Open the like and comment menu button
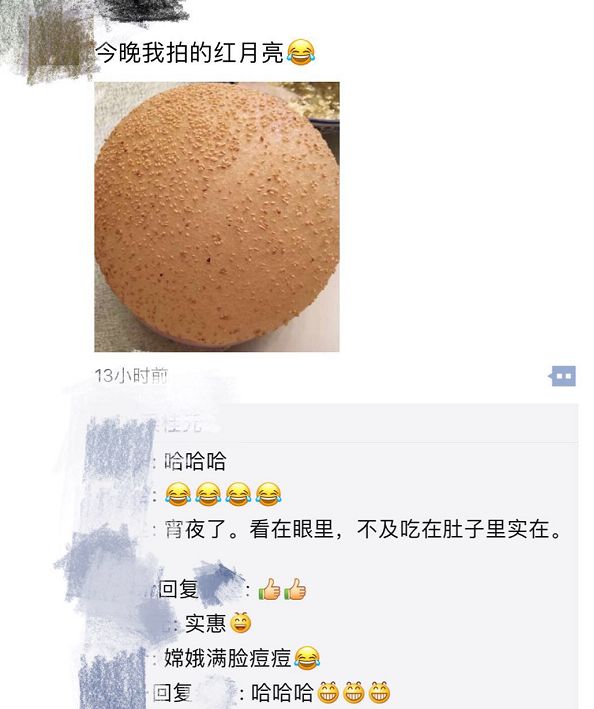 [x=563, y=376]
